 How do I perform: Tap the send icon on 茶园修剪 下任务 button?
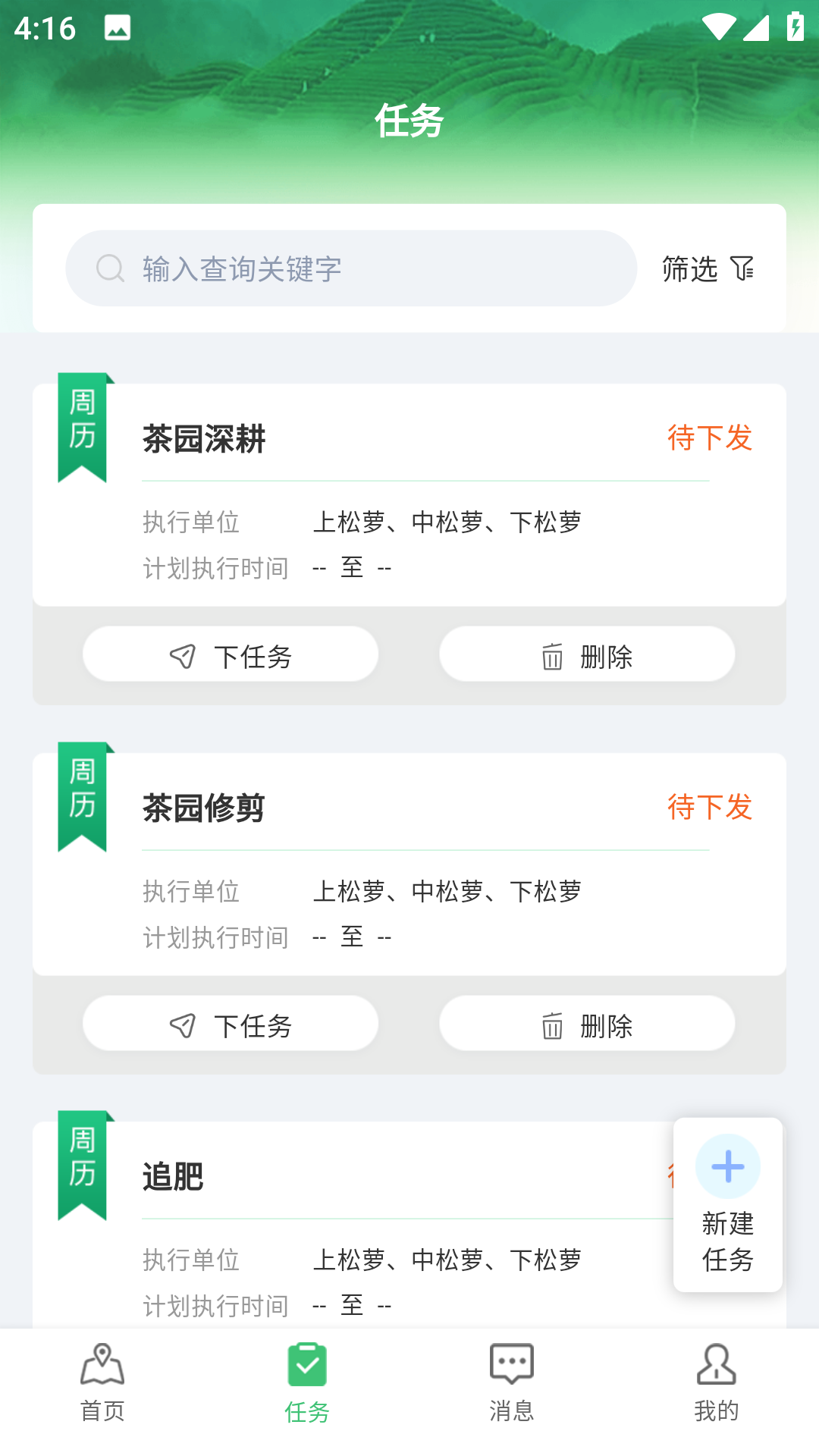tap(182, 1026)
